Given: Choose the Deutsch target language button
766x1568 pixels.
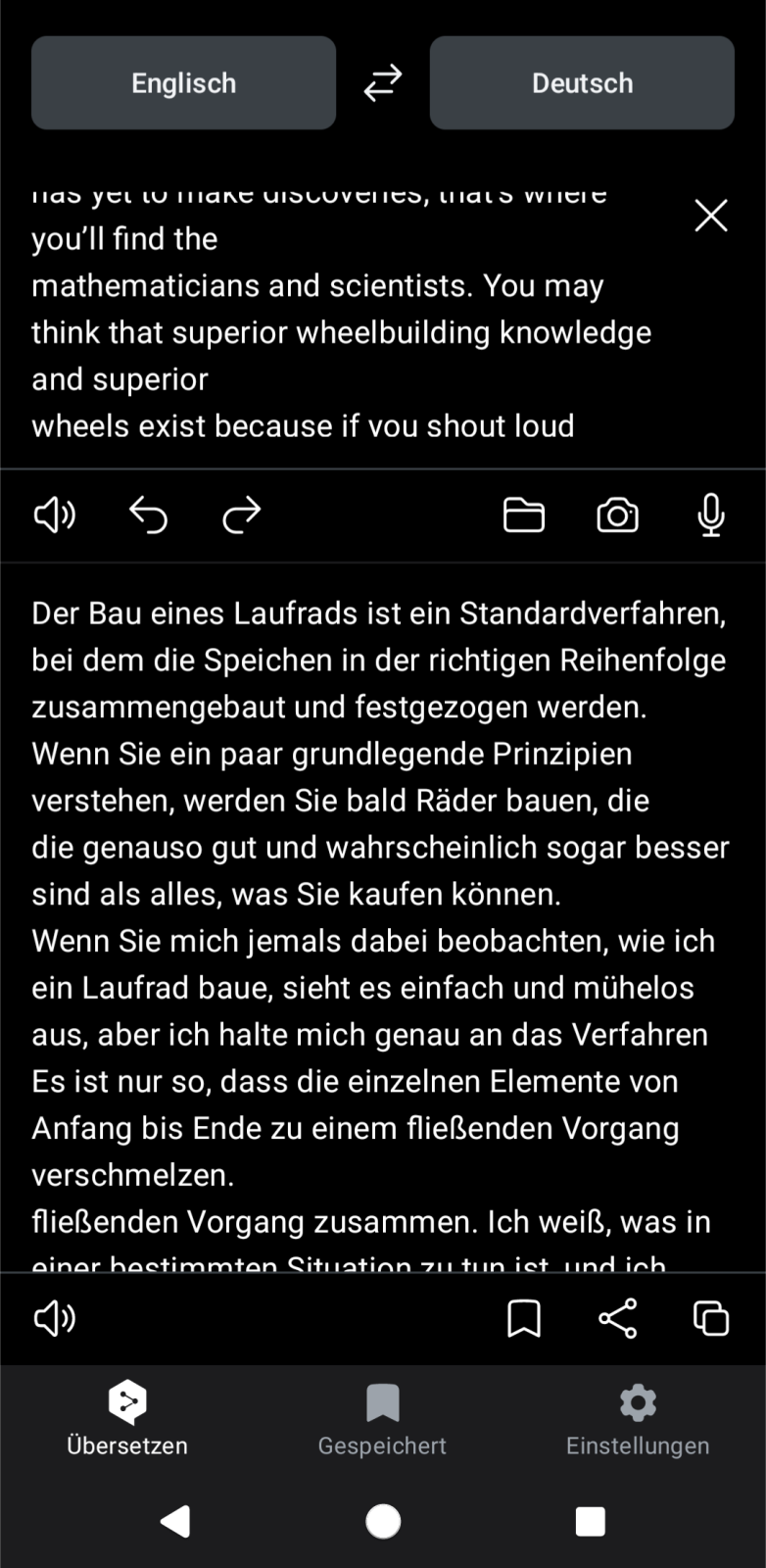Looking at the screenshot, I should tap(582, 83).
